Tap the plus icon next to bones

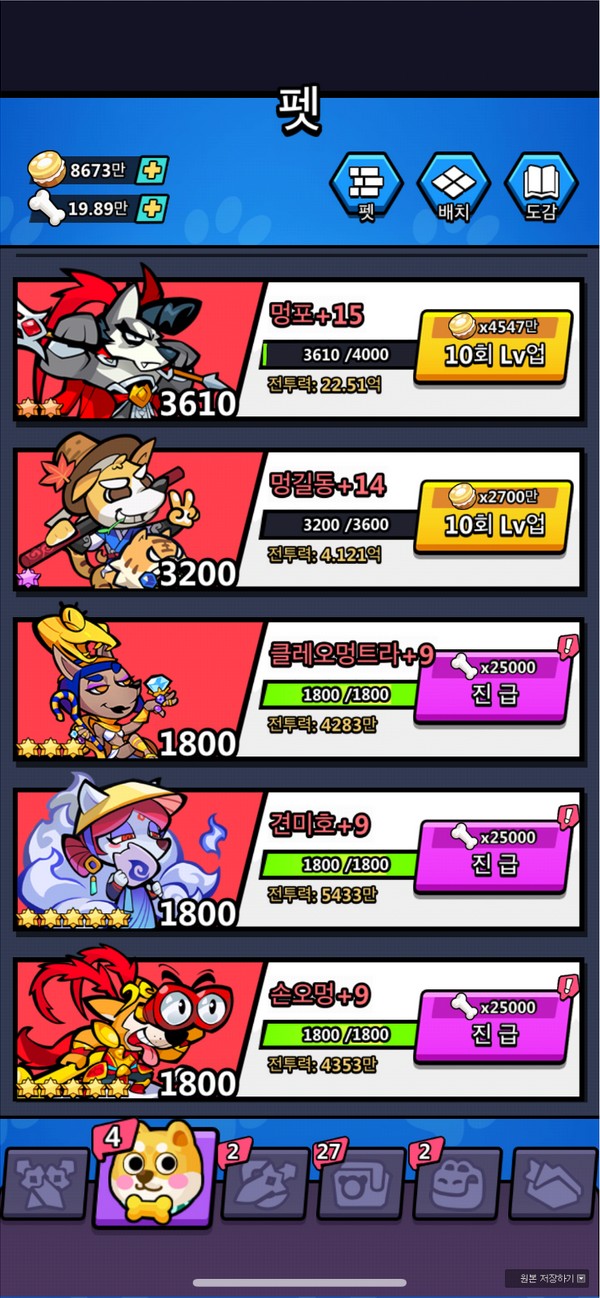[151, 209]
